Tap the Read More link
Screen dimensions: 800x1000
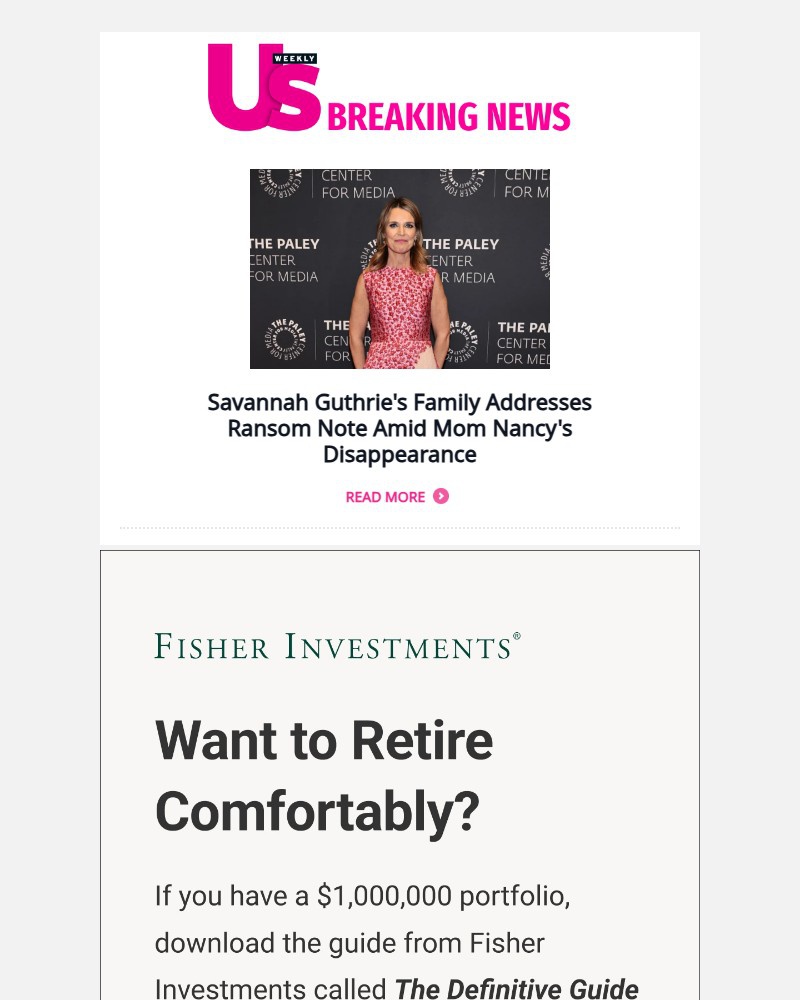[x=396, y=497]
